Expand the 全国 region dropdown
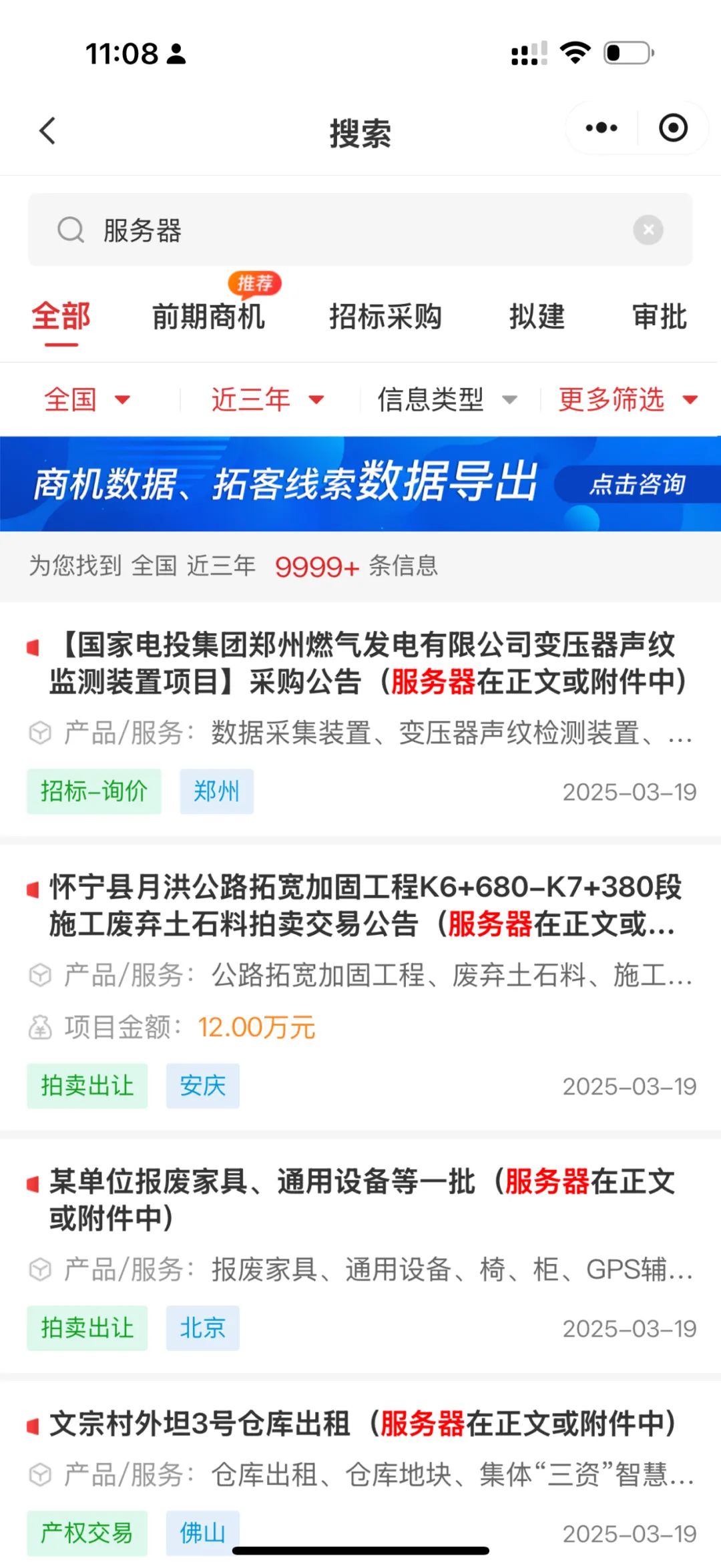The width and height of the screenshot is (721, 1568). pyautogui.click(x=87, y=399)
